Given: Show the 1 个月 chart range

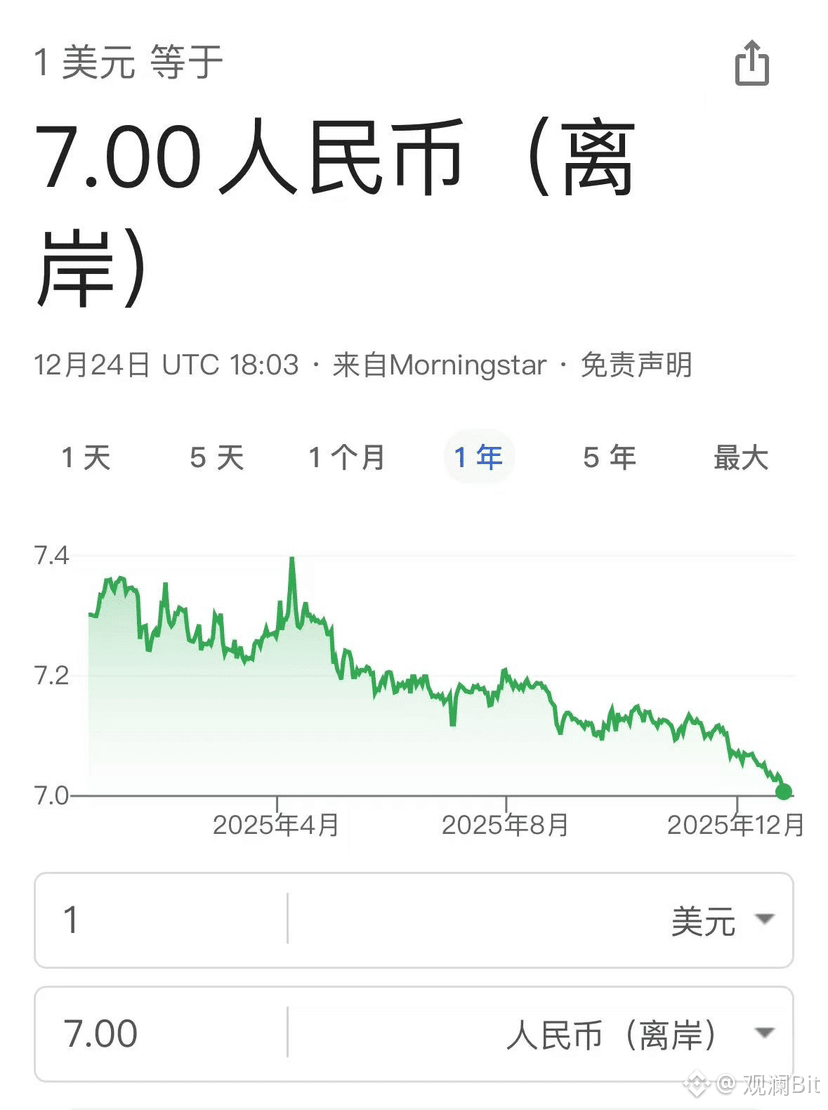Looking at the screenshot, I should 347,457.
